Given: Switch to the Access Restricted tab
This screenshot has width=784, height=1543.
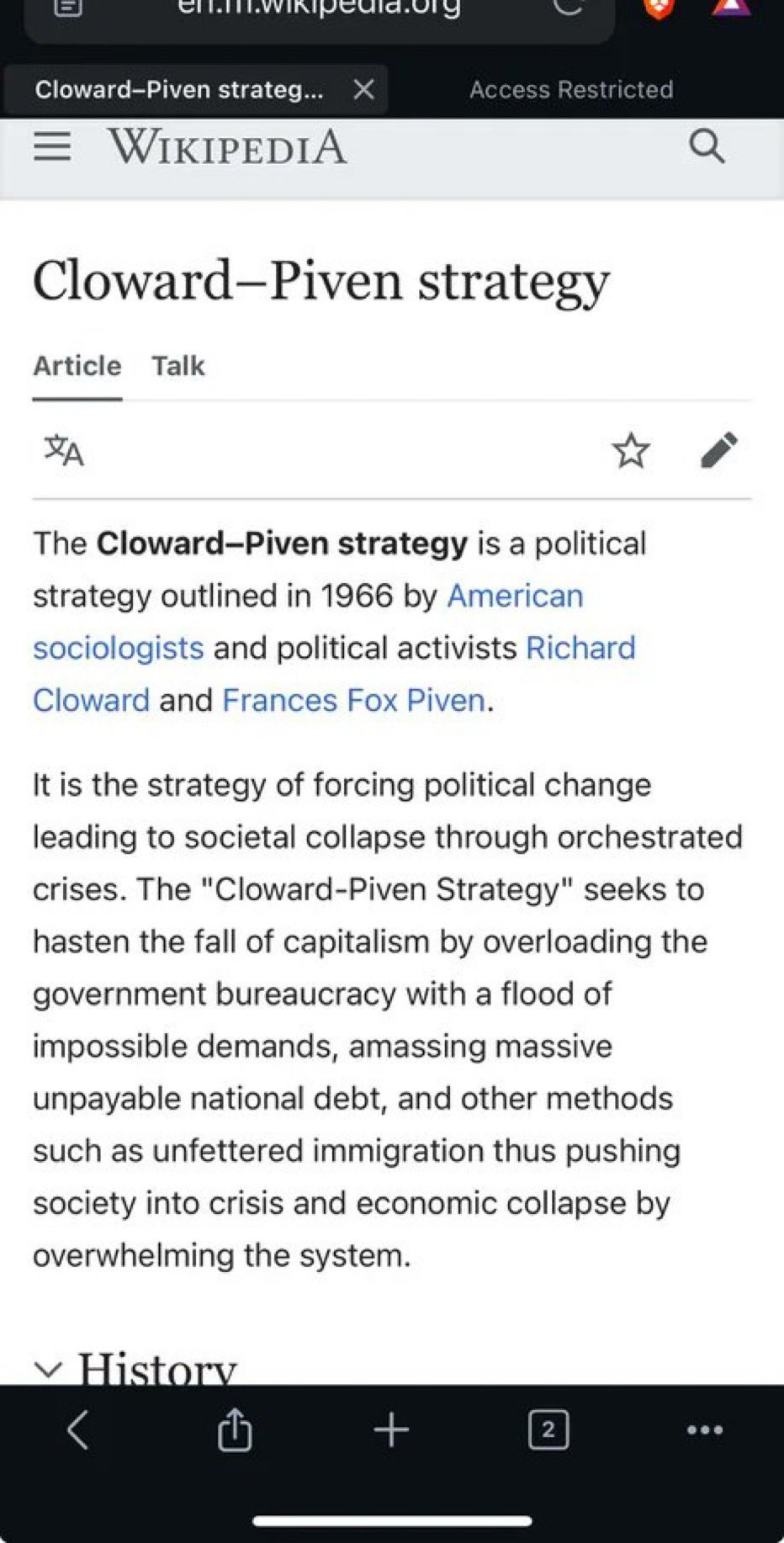Looking at the screenshot, I should pos(571,89).
